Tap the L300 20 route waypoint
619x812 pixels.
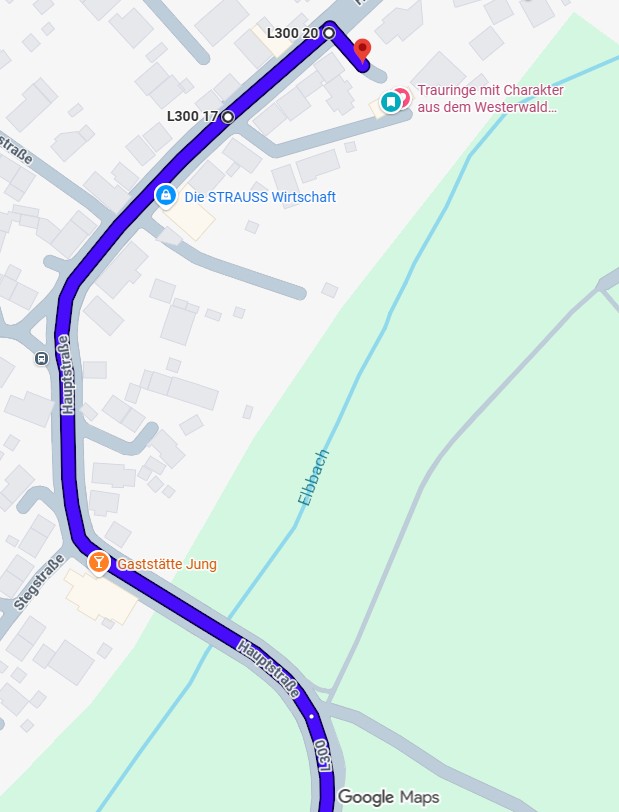(x=329, y=33)
